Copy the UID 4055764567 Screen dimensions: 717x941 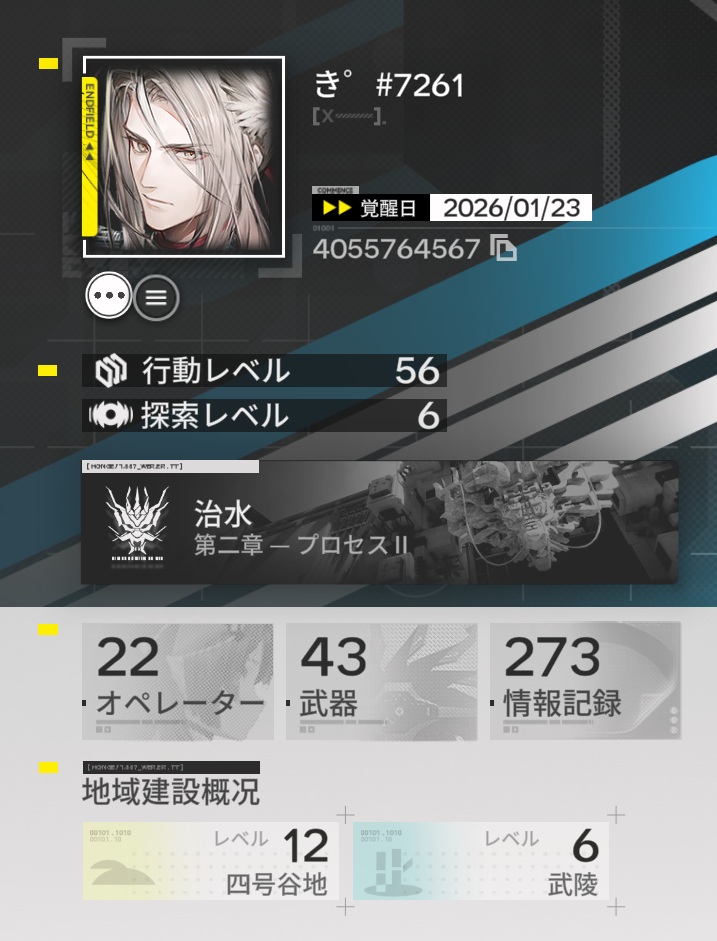[504, 249]
